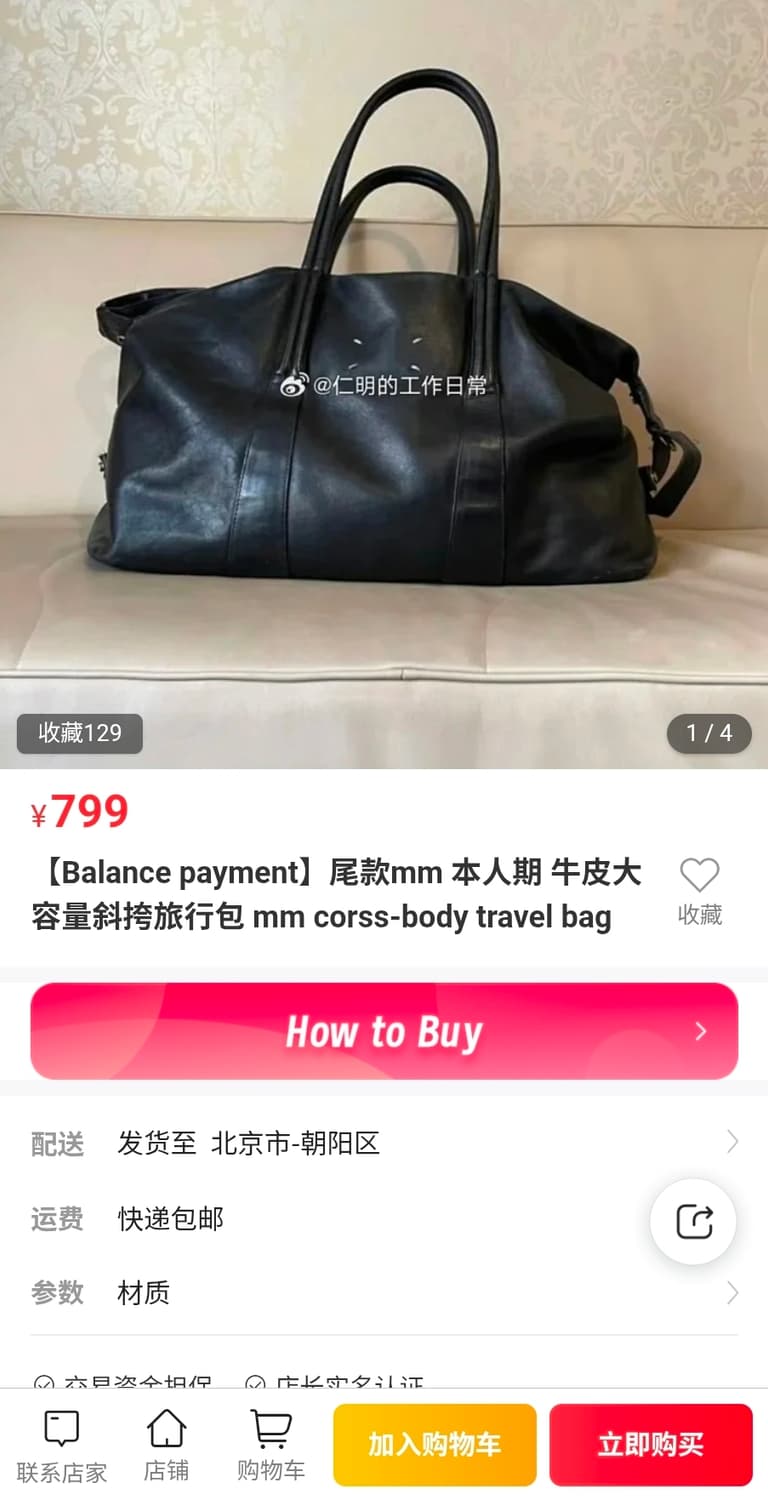Tap the 交易资金担保 guarantee checkmark icon

point(44,1384)
